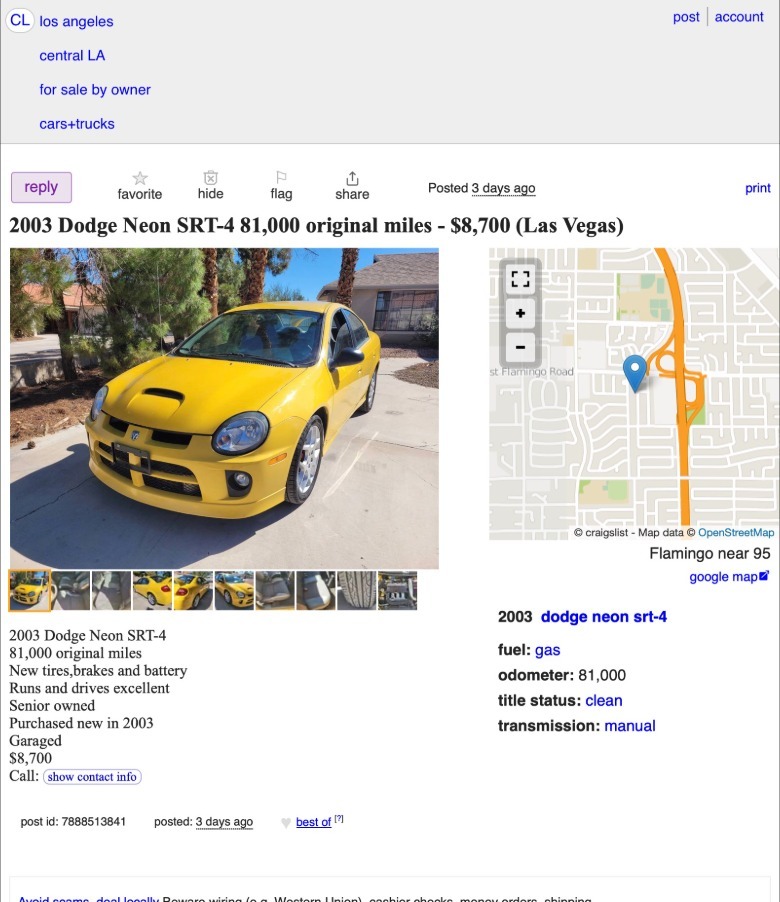The width and height of the screenshot is (780, 902).
Task: Open the print link
Action: [x=758, y=188]
